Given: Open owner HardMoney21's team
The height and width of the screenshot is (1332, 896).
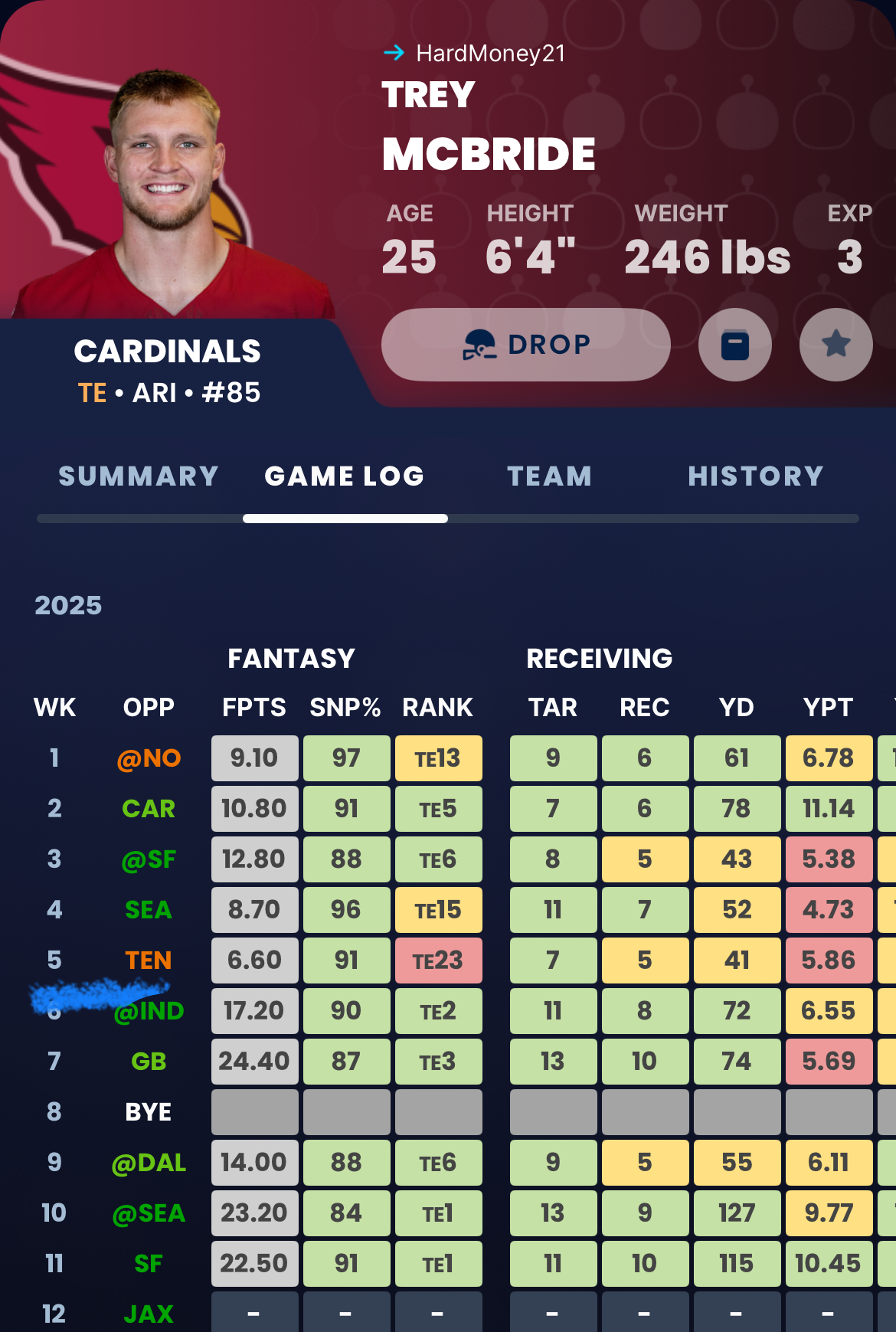Looking at the screenshot, I should click(490, 53).
